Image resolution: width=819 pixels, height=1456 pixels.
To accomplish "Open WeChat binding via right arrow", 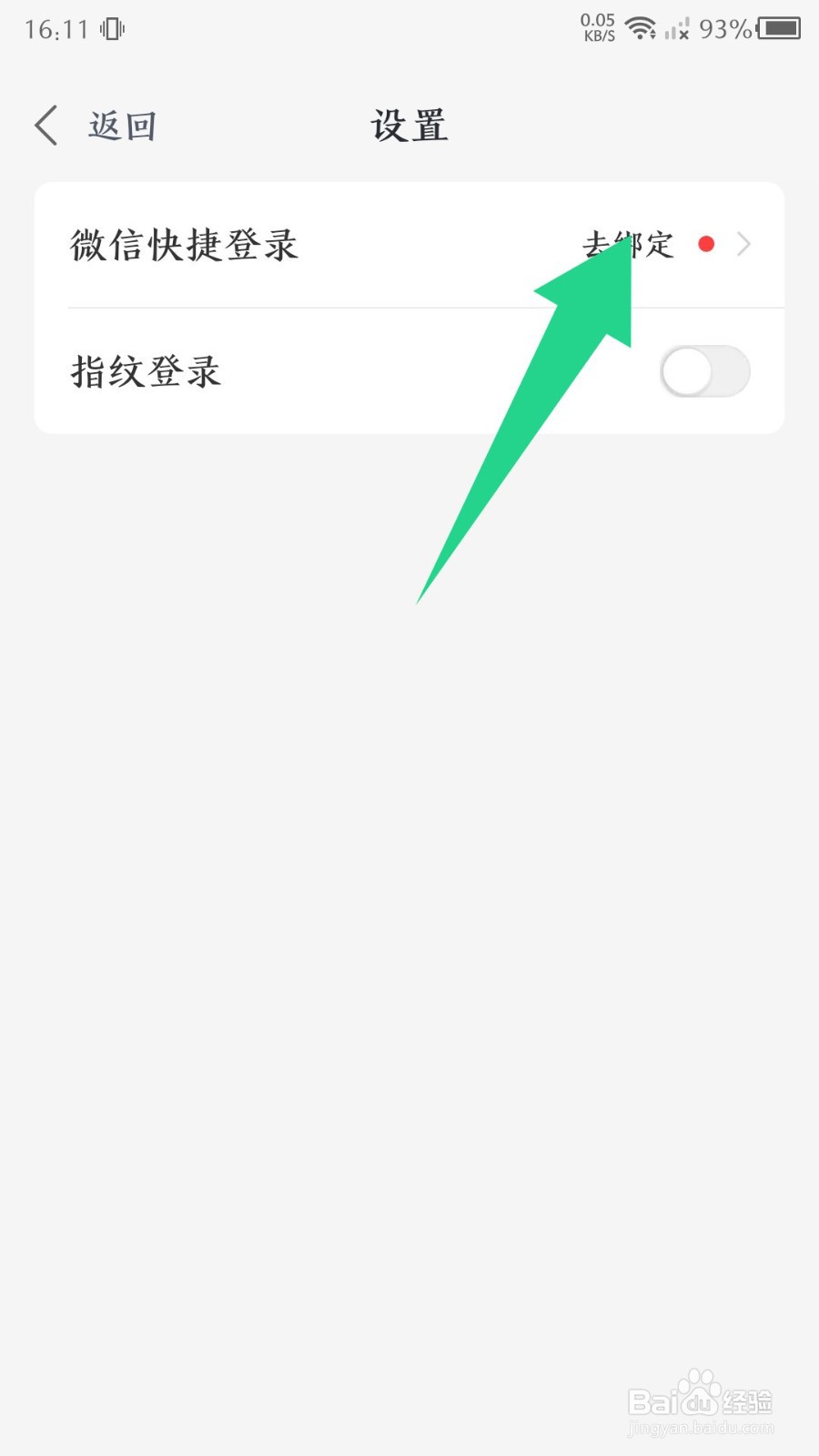I will pos(744,244).
